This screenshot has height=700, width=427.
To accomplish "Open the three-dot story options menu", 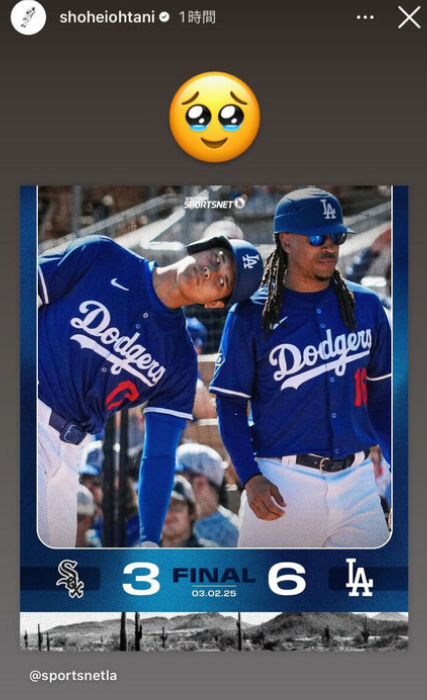I will pyautogui.click(x=365, y=17).
